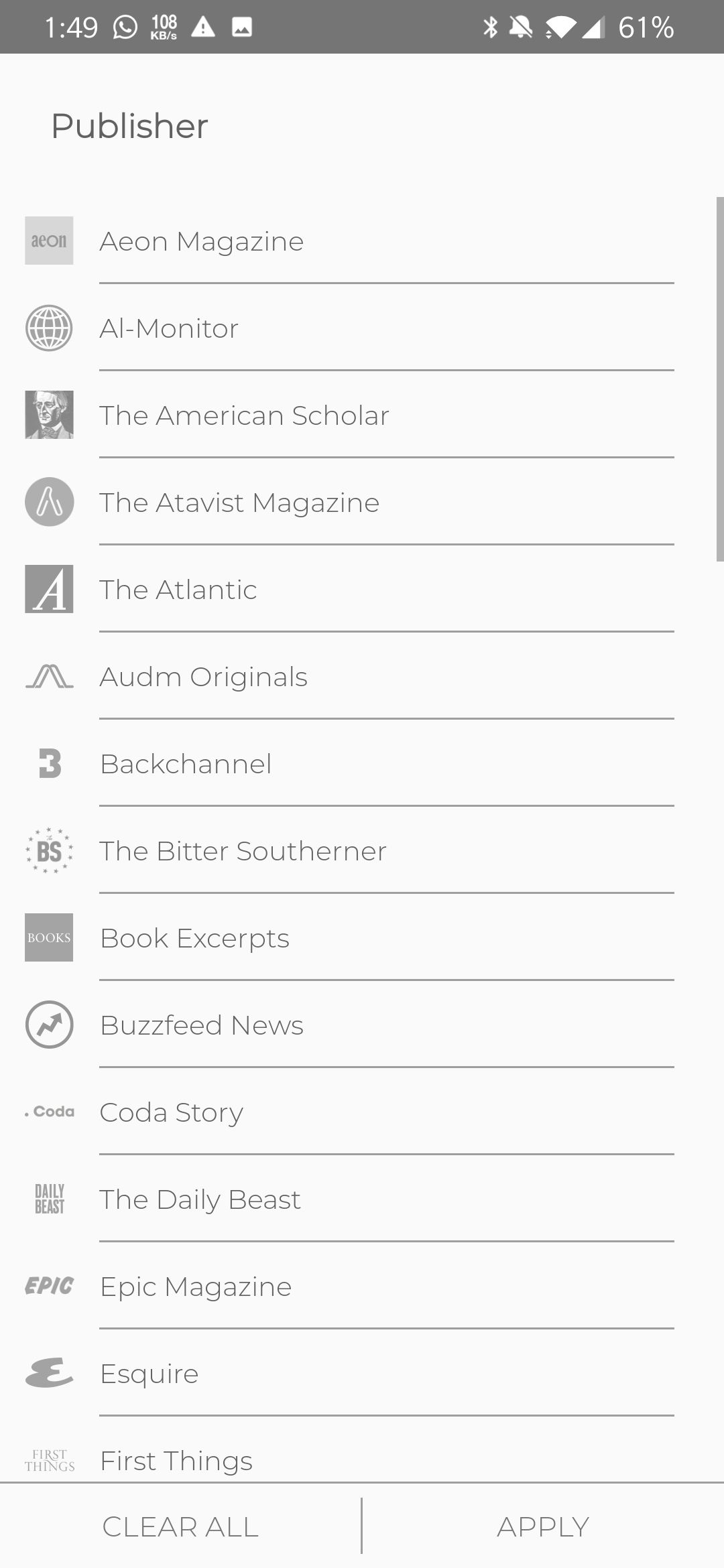Click the Al-Monitor globe icon

(x=48, y=328)
